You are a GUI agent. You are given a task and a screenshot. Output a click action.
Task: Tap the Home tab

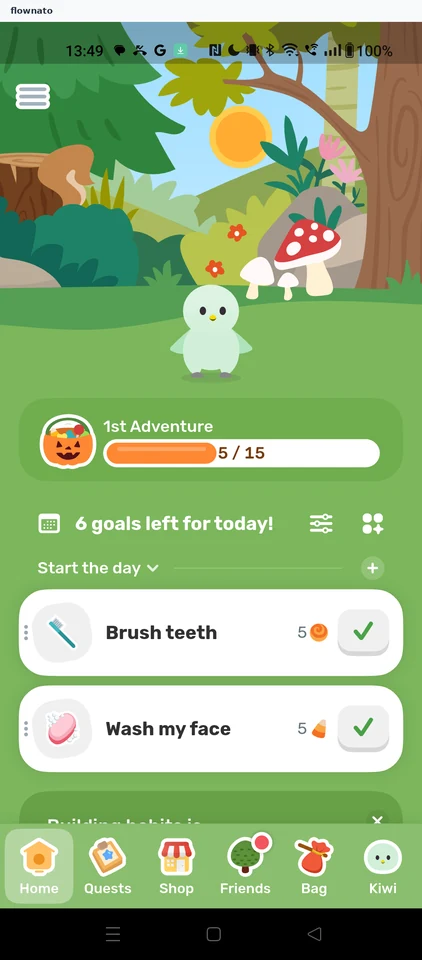pos(39,866)
